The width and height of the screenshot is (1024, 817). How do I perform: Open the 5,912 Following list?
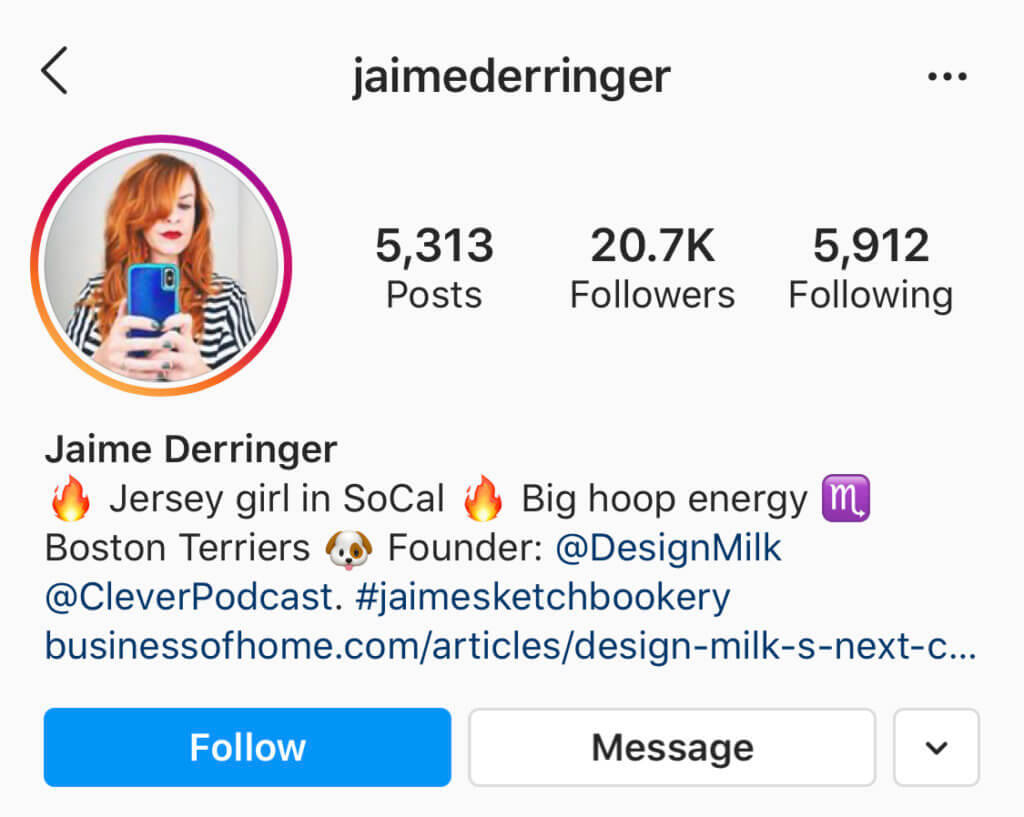870,268
